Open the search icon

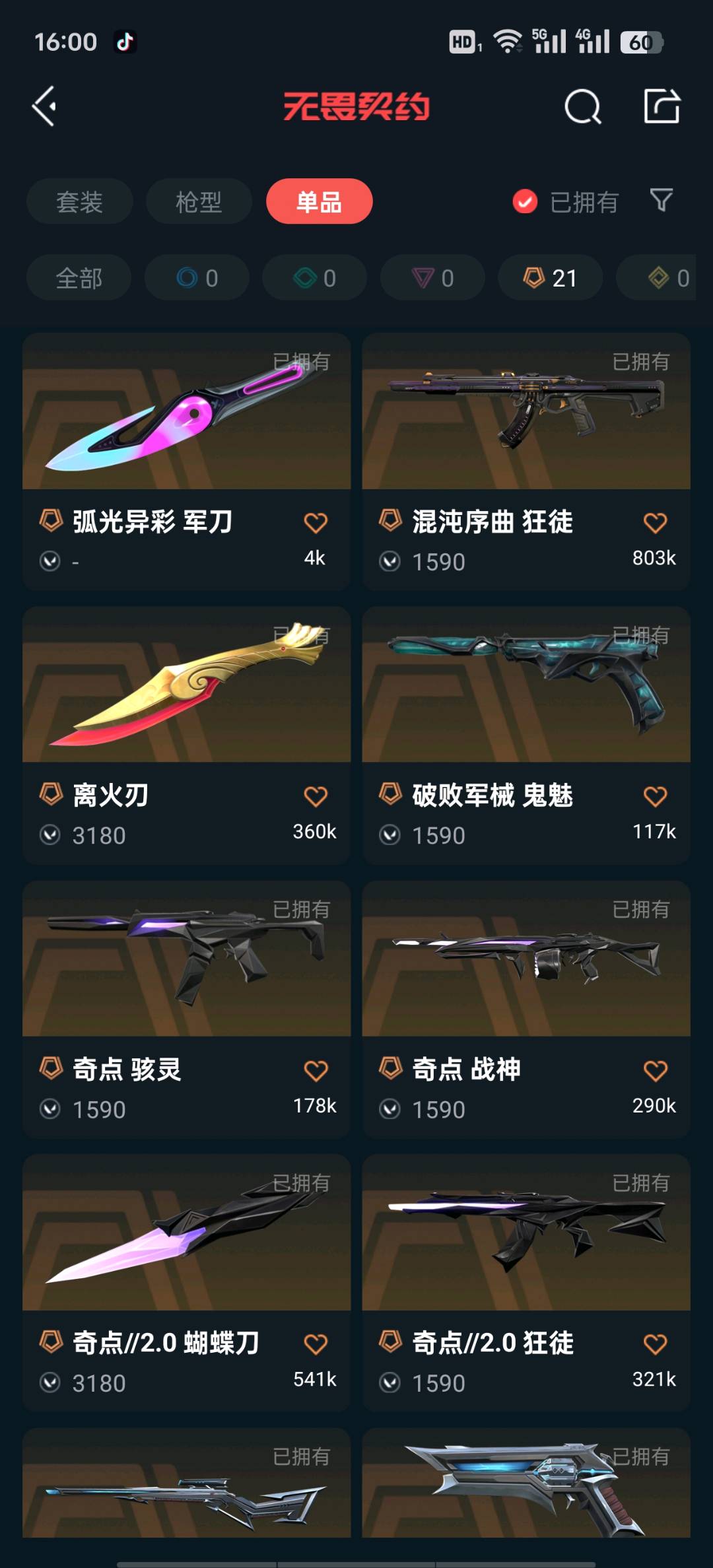(x=582, y=106)
